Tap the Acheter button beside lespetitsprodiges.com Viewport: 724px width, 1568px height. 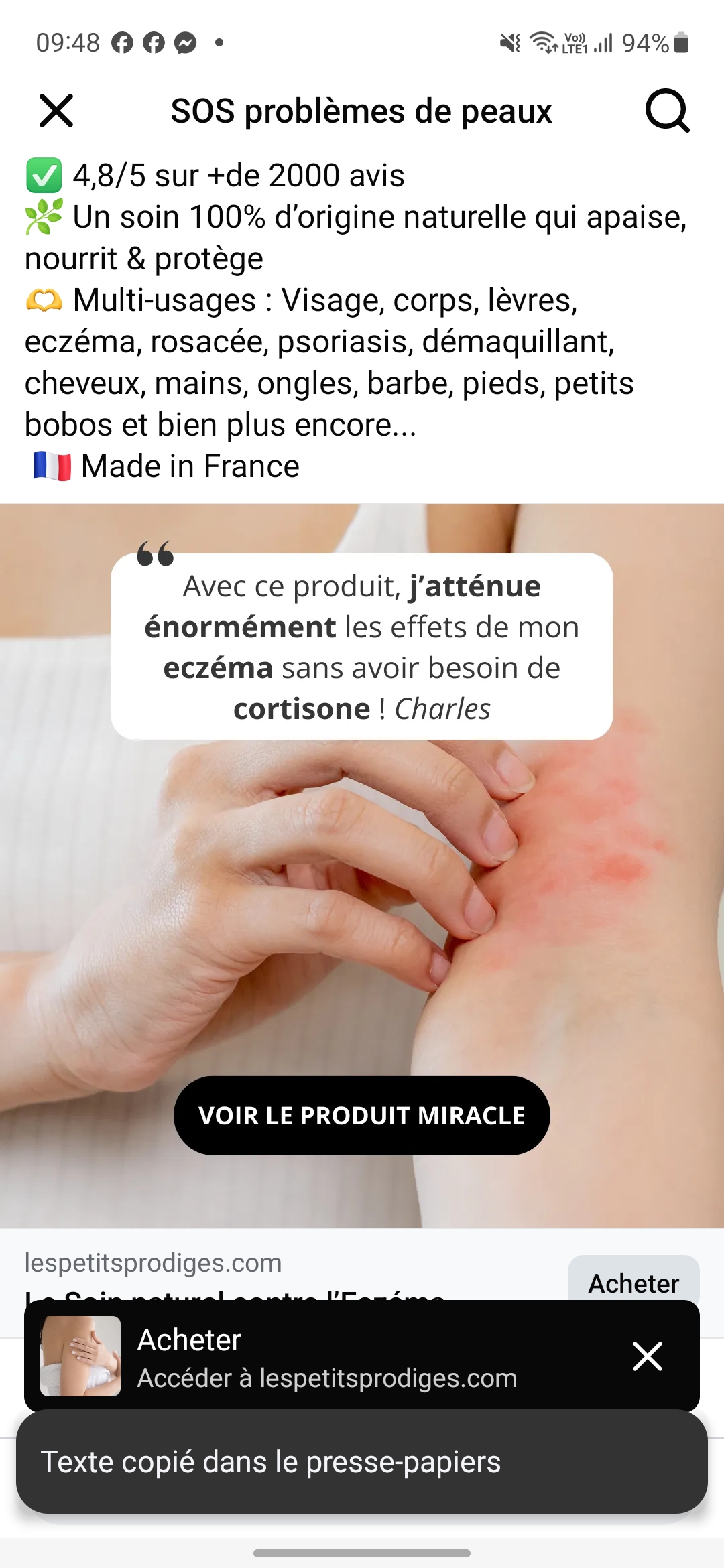coord(633,1279)
